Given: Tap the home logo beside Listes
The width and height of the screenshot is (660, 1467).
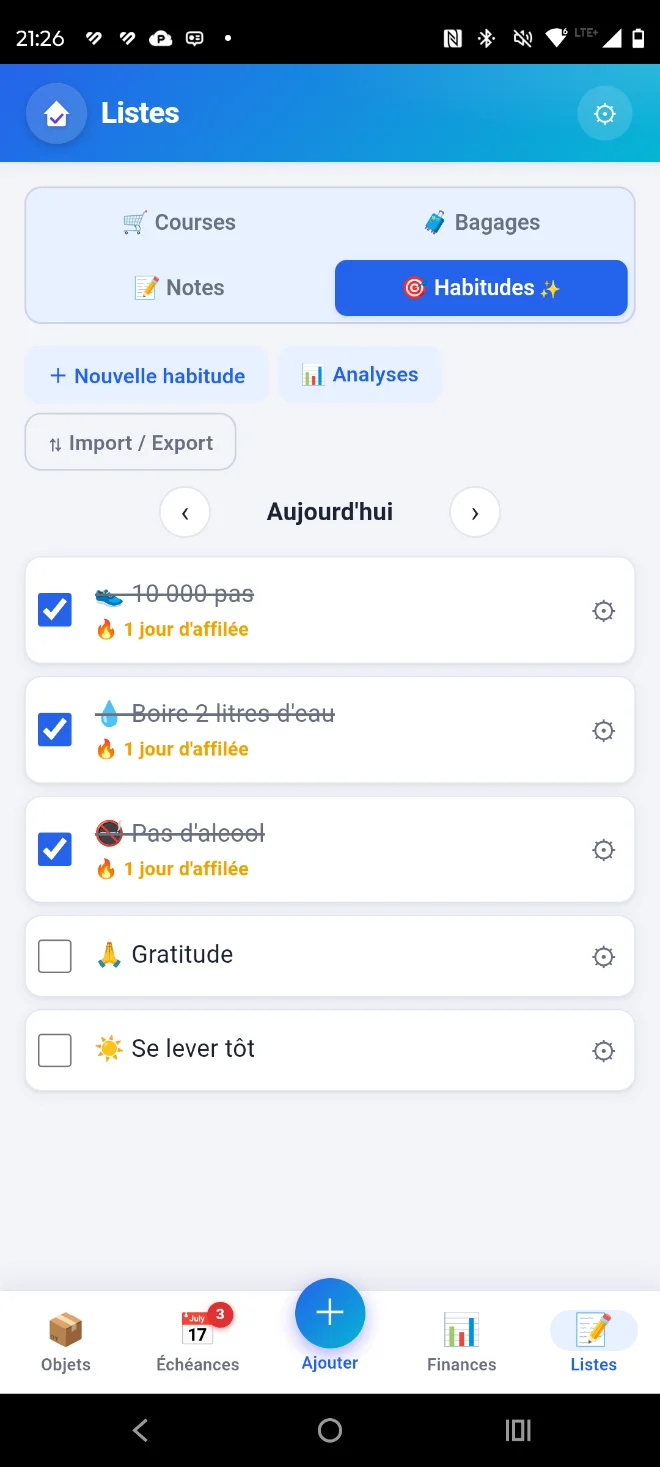Looking at the screenshot, I should tap(57, 114).
